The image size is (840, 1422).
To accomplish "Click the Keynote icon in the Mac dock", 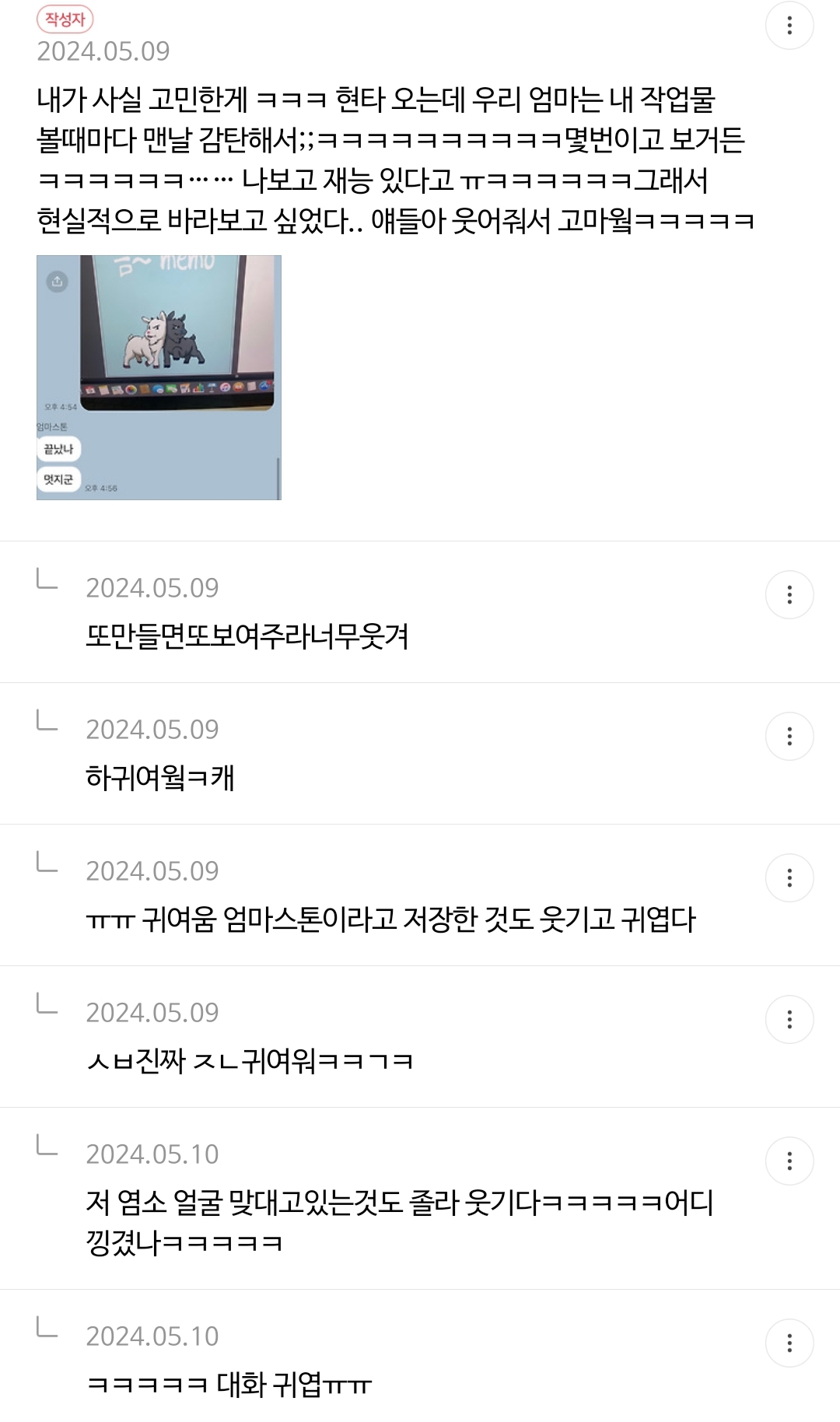I will (x=211, y=387).
